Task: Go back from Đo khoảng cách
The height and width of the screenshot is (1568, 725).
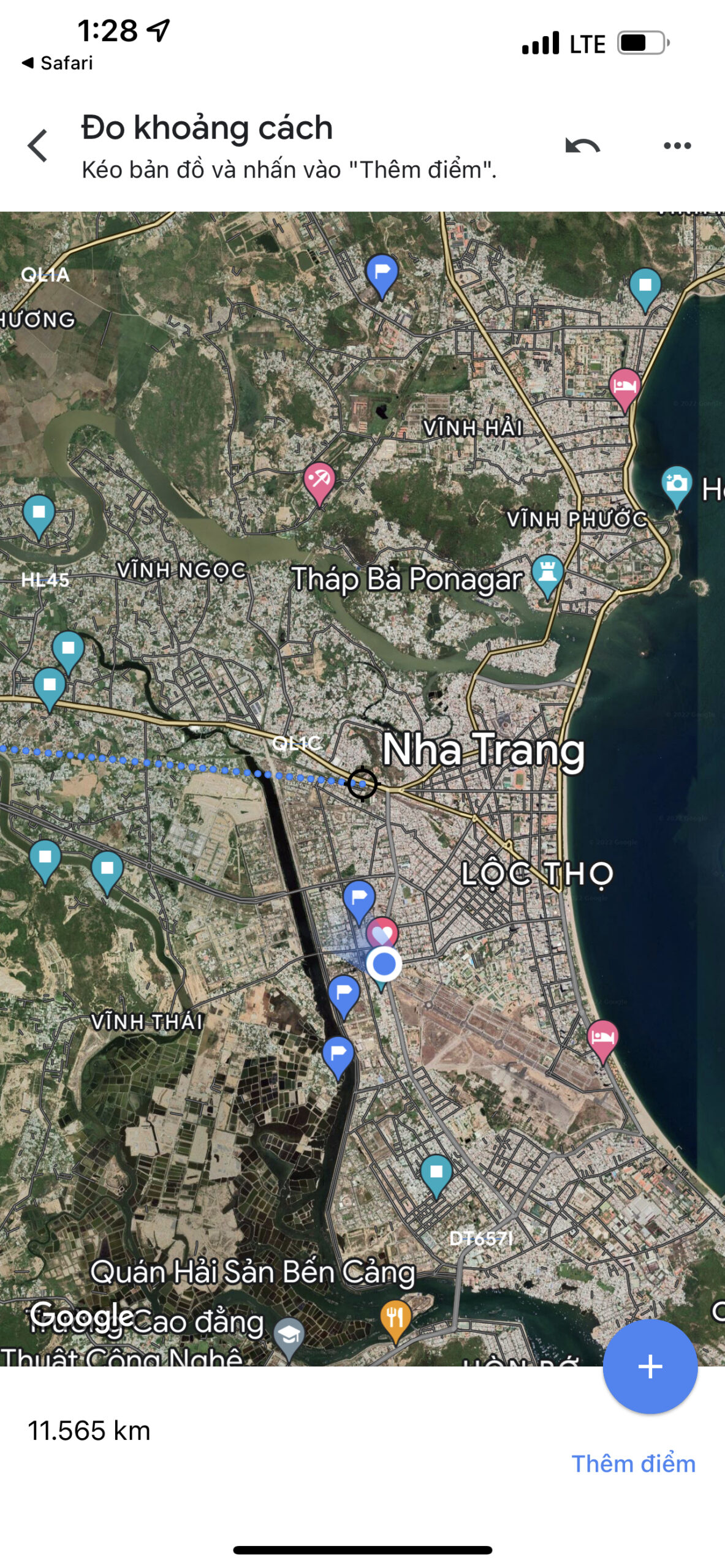Action: point(37,145)
